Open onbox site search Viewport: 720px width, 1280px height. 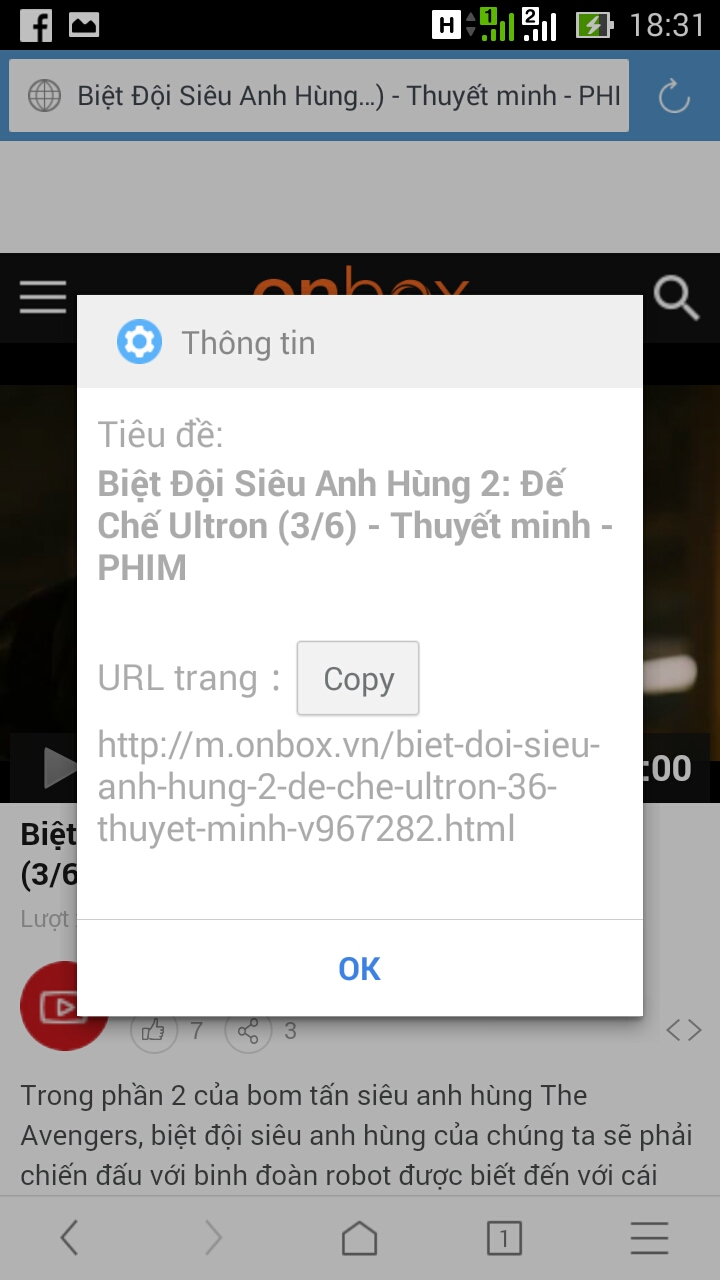(677, 297)
